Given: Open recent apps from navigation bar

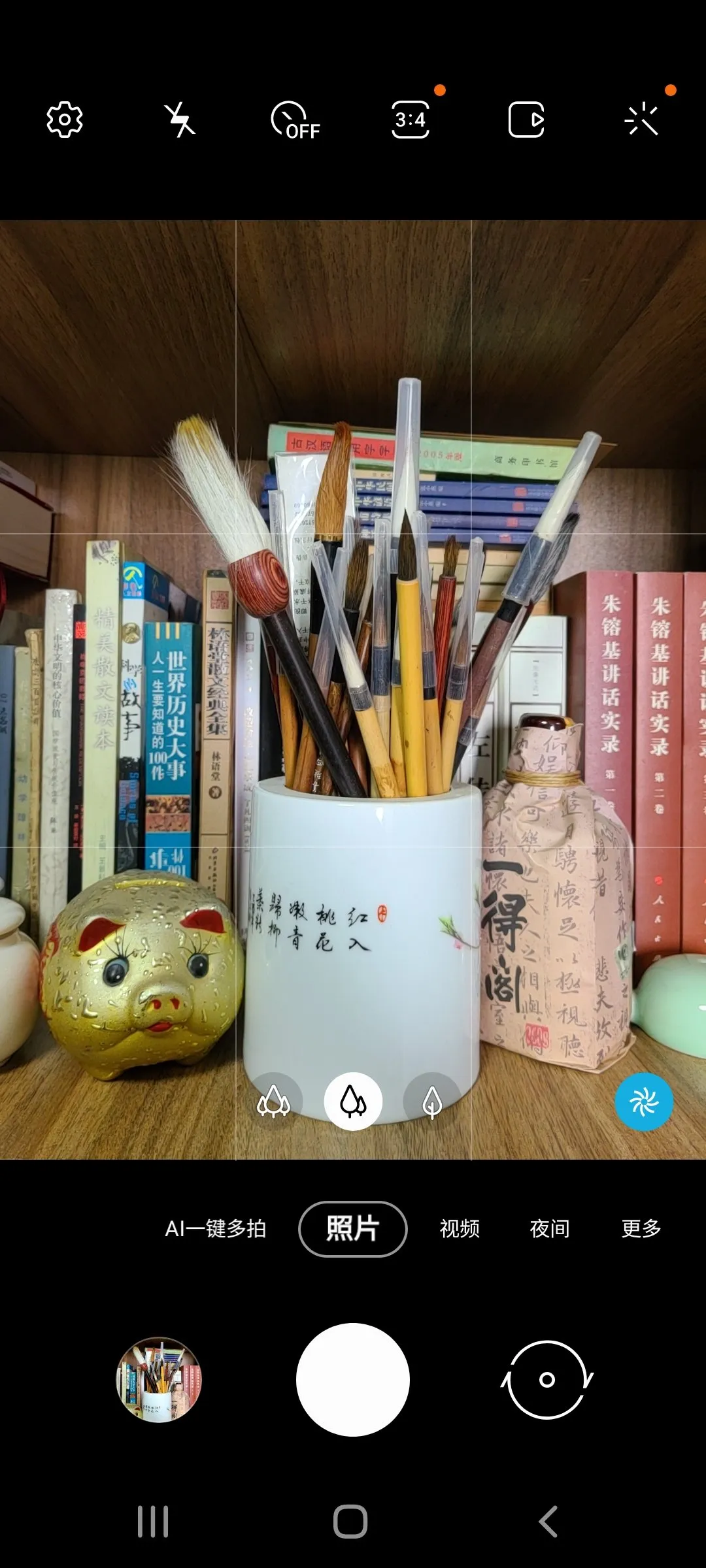Looking at the screenshot, I should tap(153, 1522).
